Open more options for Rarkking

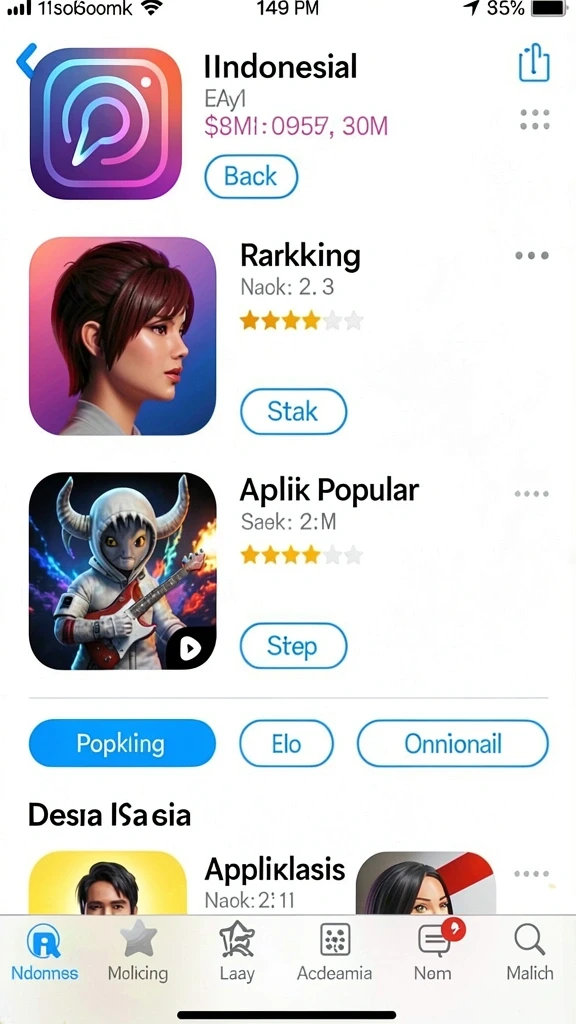(x=532, y=255)
